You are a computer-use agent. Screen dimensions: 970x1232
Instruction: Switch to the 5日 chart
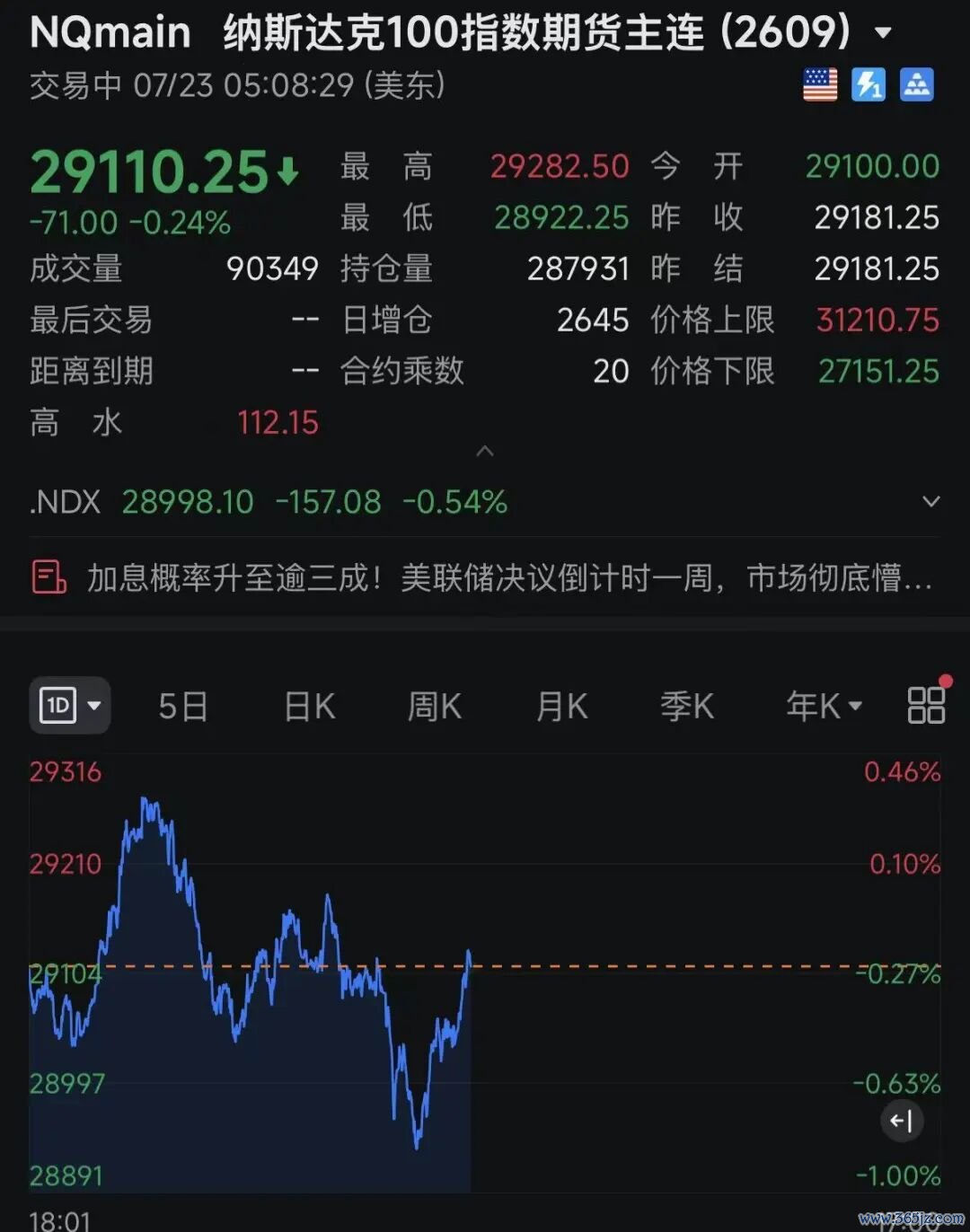183,707
